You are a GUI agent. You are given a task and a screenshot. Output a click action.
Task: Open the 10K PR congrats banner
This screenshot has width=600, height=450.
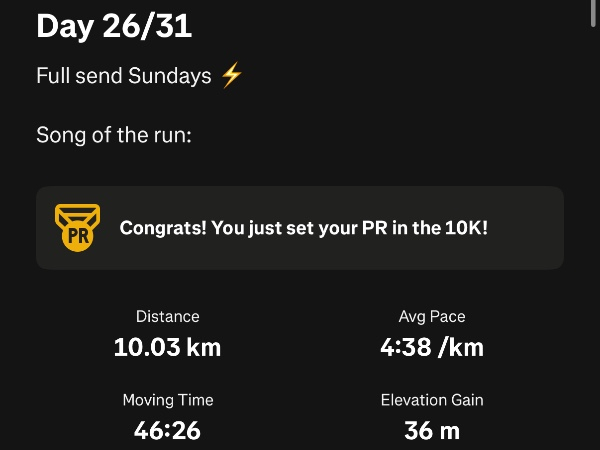pos(300,228)
